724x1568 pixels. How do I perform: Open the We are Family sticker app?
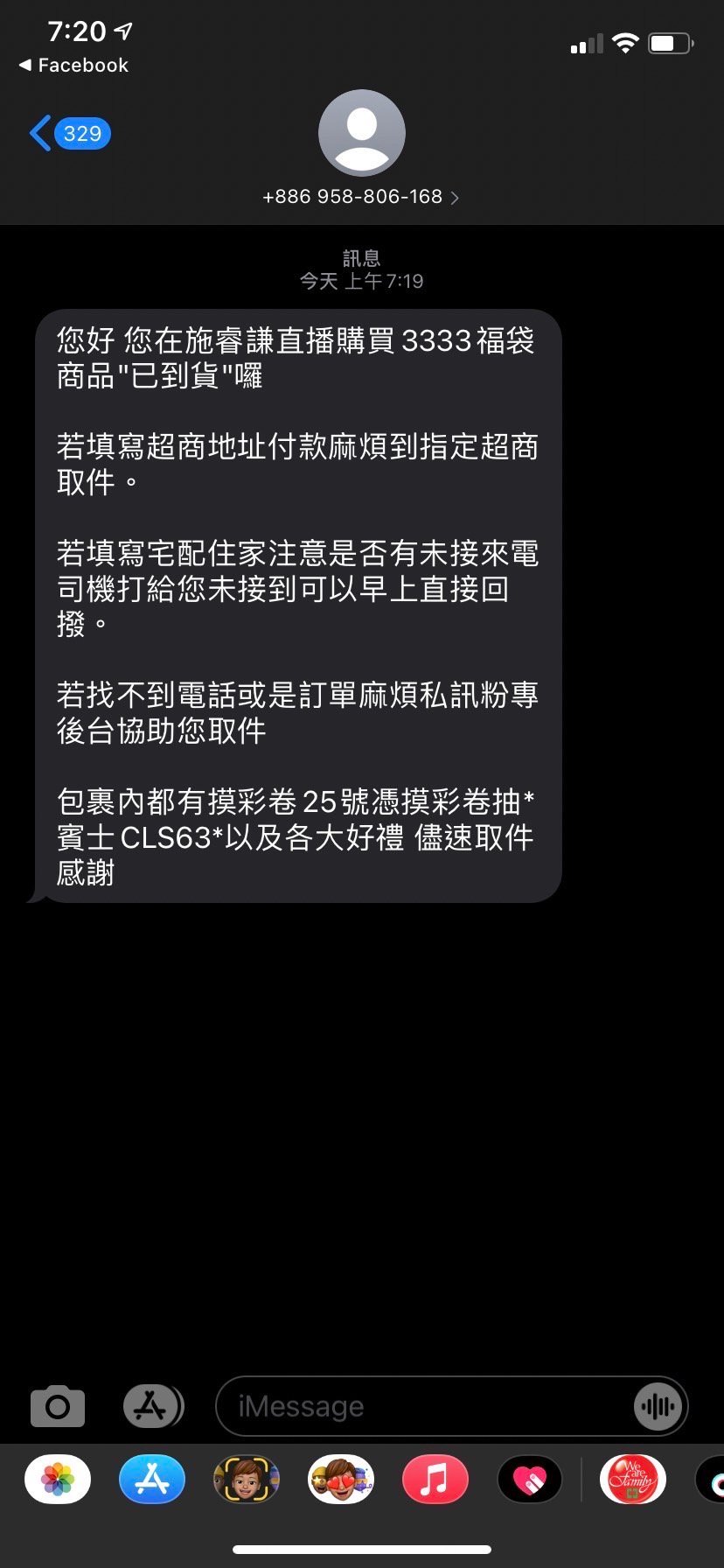[633, 1480]
